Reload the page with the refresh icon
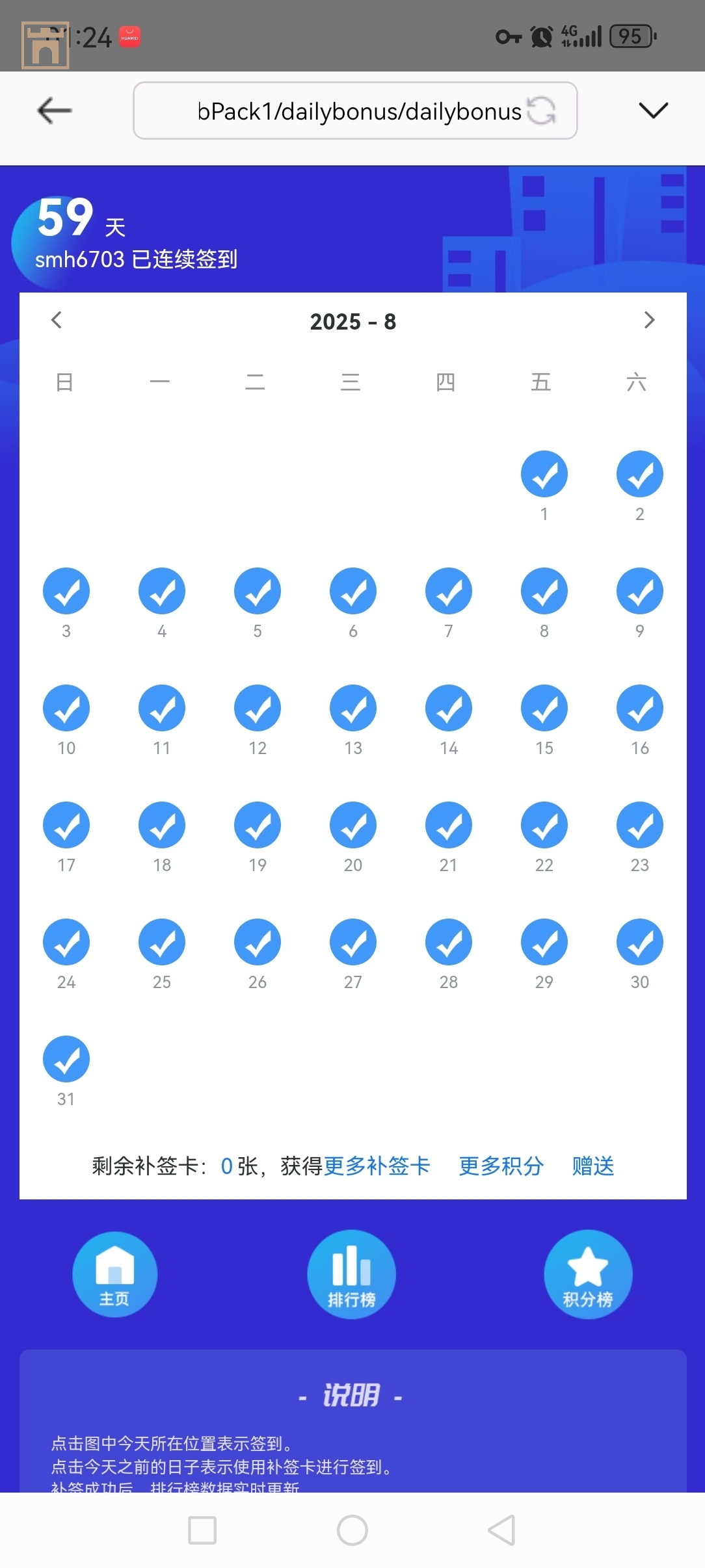Screen dimensions: 705x1568 (541, 111)
